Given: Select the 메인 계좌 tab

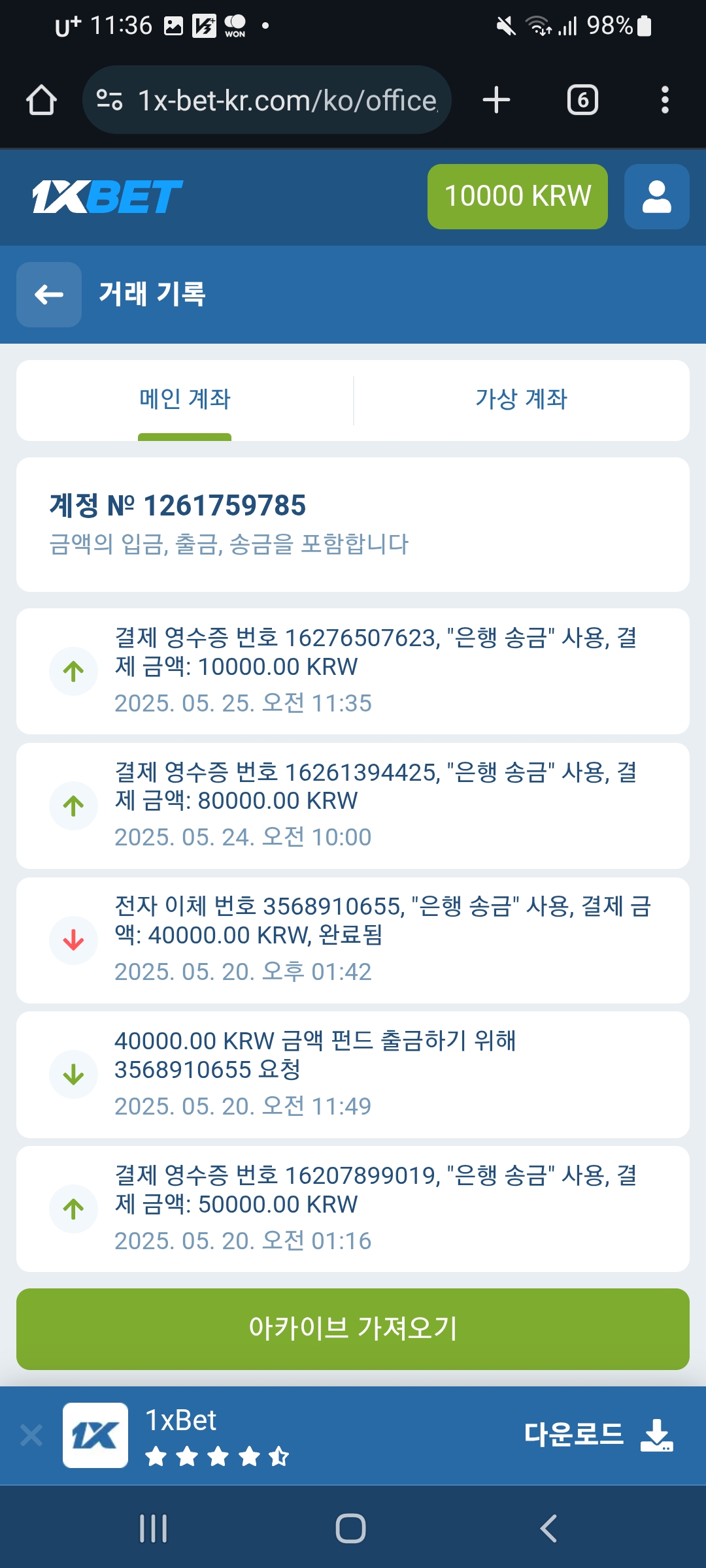Looking at the screenshot, I should click(x=185, y=399).
